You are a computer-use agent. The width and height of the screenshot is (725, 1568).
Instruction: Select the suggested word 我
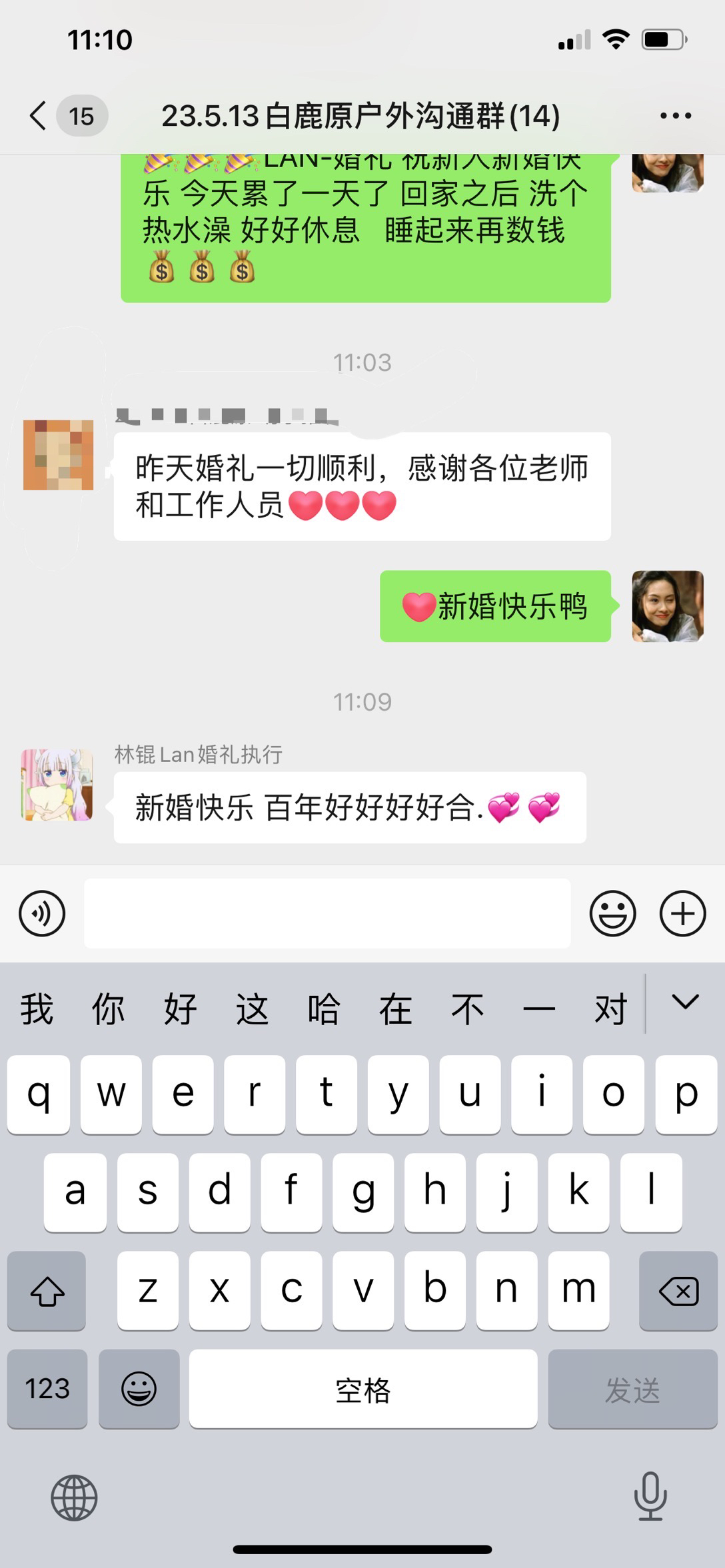(37, 1008)
